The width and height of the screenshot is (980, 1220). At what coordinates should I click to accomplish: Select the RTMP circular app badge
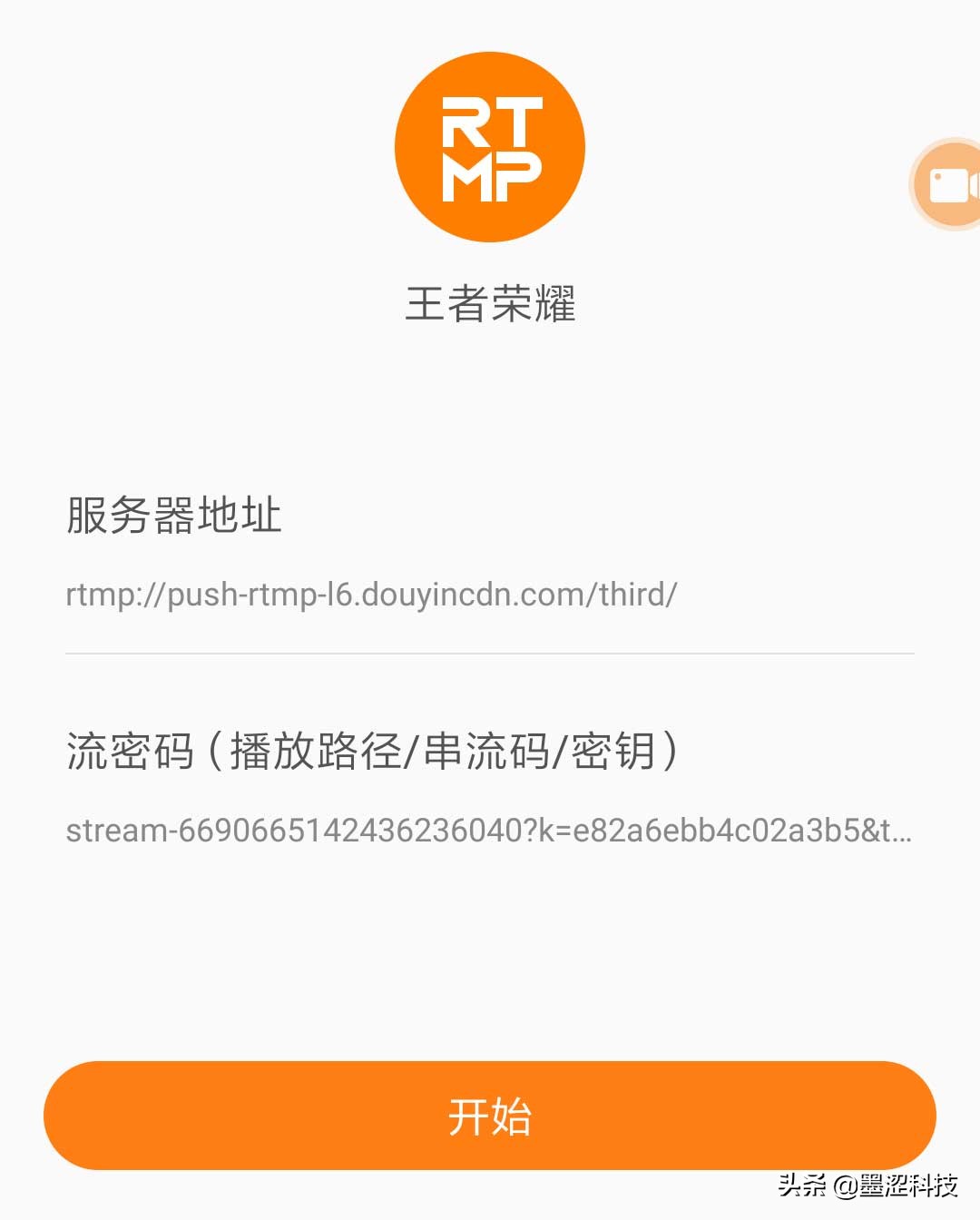click(488, 147)
